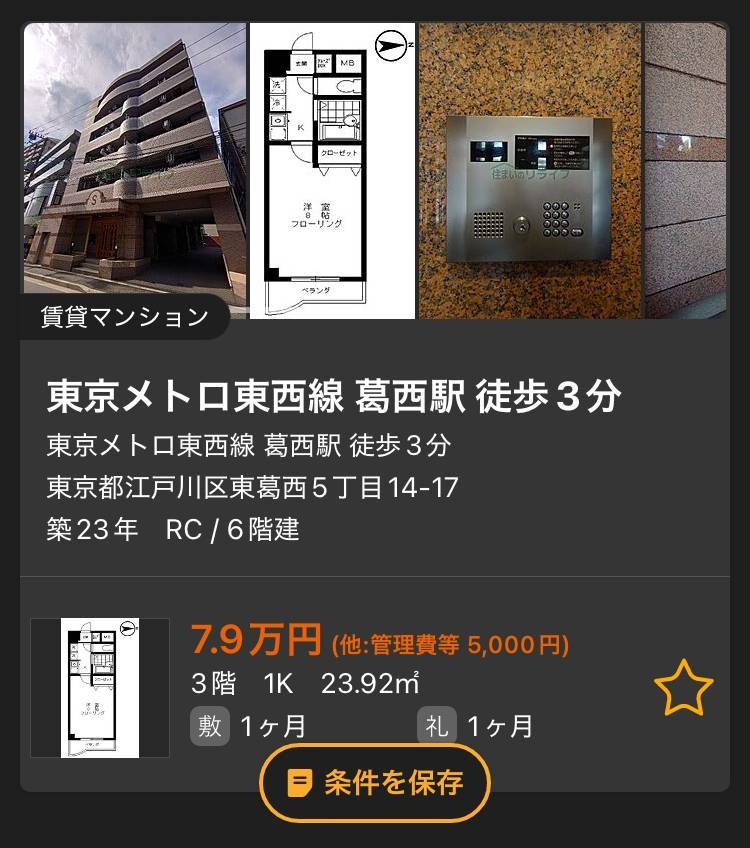
Task: Tap the 賃貸マンション category label
Action: [124, 316]
